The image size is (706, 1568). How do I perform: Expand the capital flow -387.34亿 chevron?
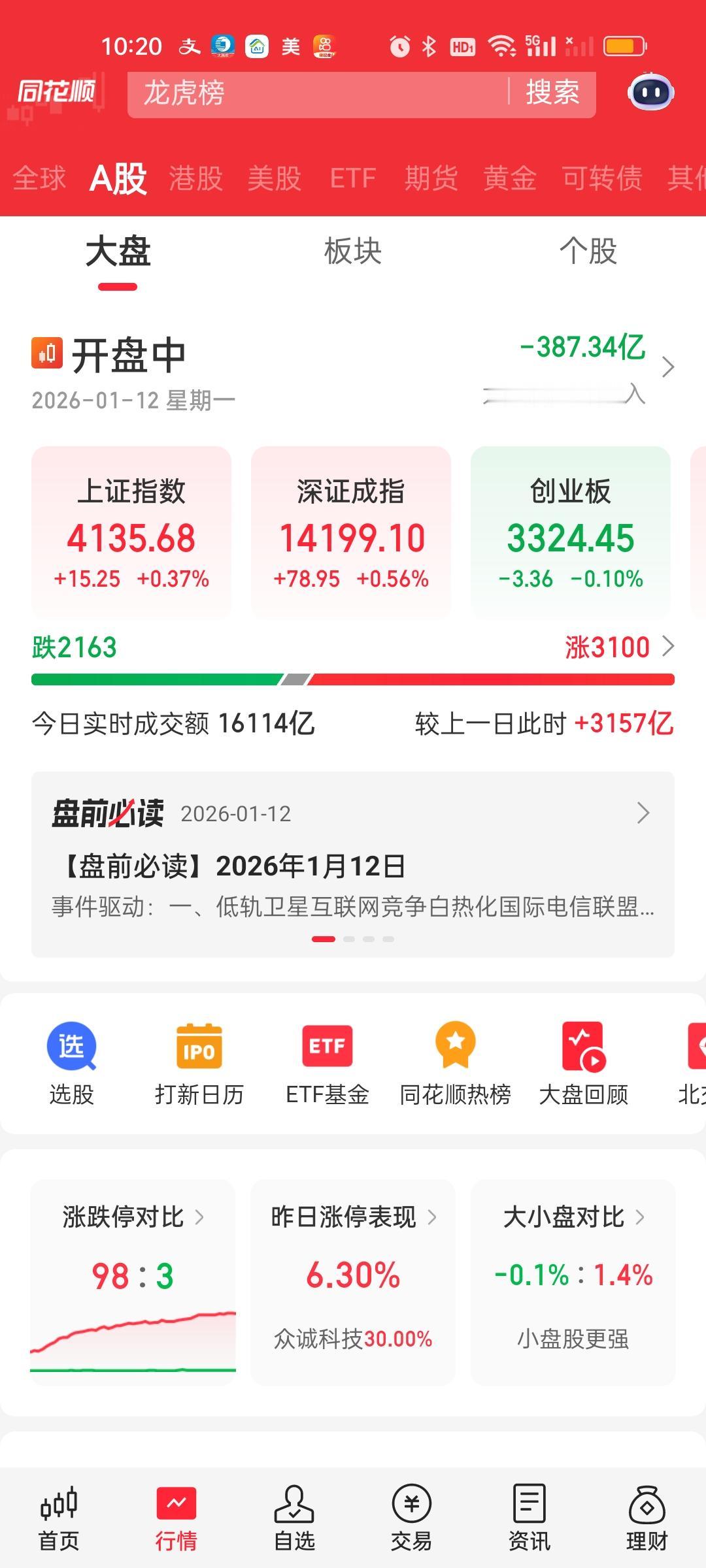(668, 367)
